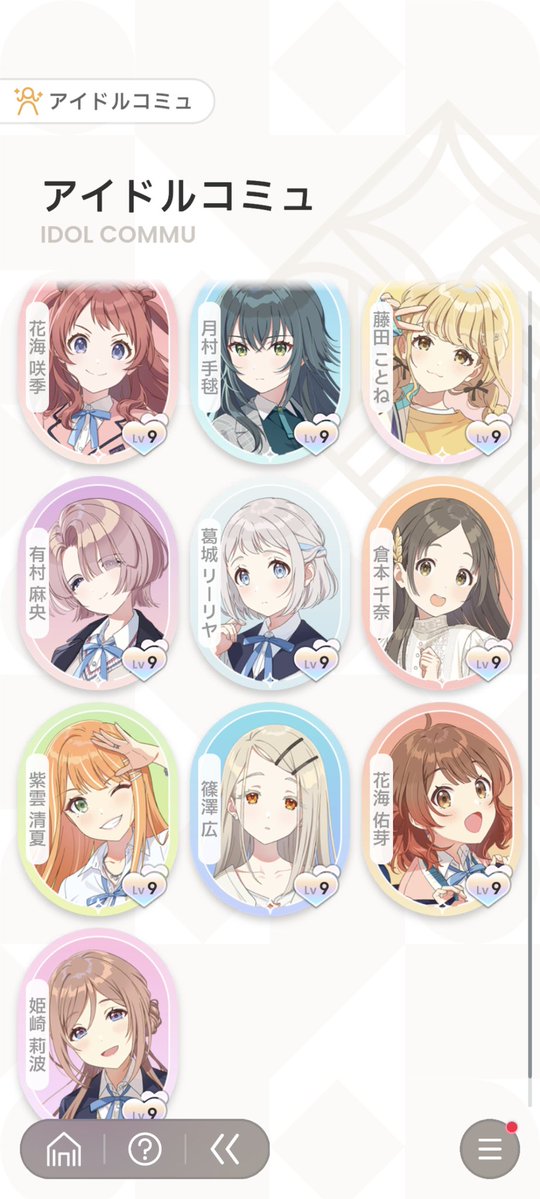This screenshot has width=540, height=1199.
Task: Open the hamburger menu button
Action: [x=490, y=1149]
